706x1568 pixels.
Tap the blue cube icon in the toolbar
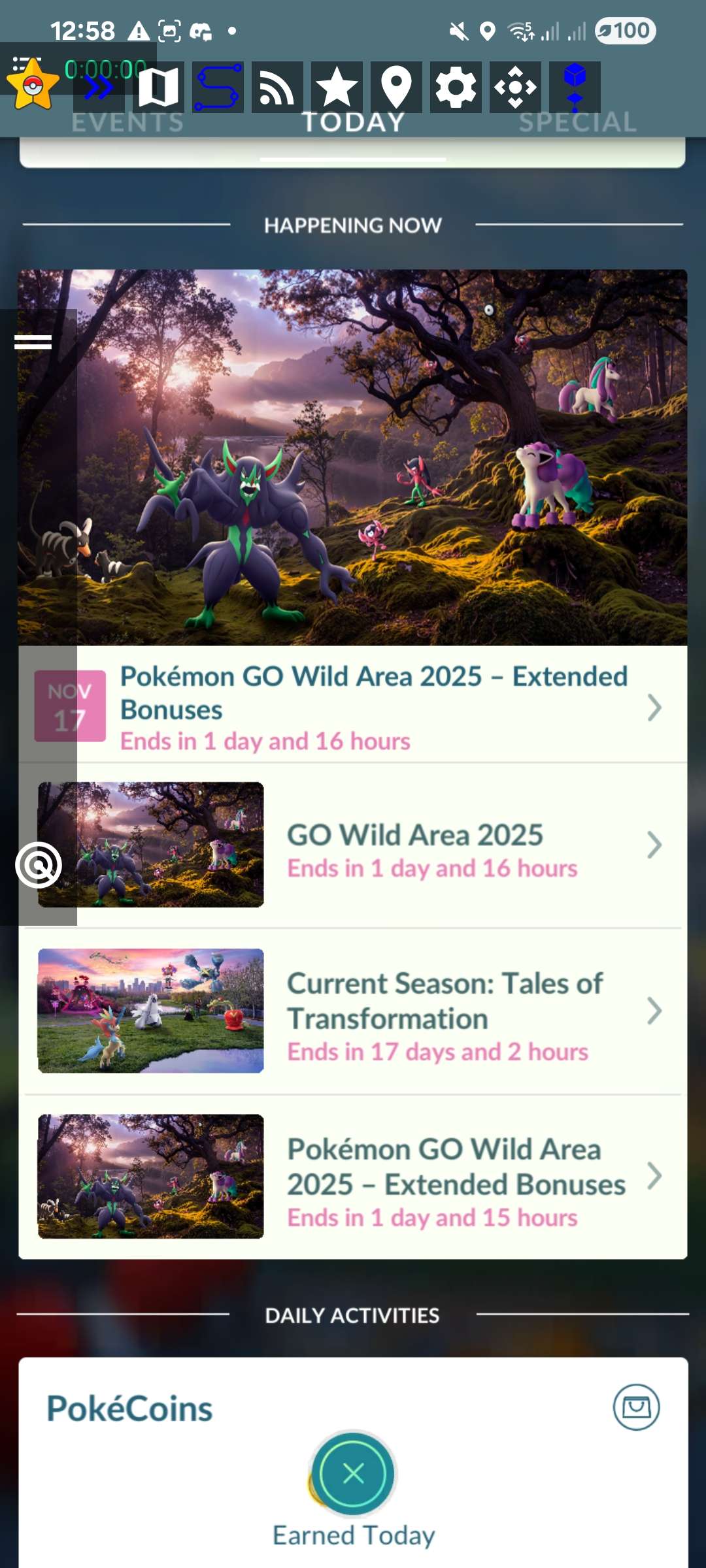[x=575, y=87]
